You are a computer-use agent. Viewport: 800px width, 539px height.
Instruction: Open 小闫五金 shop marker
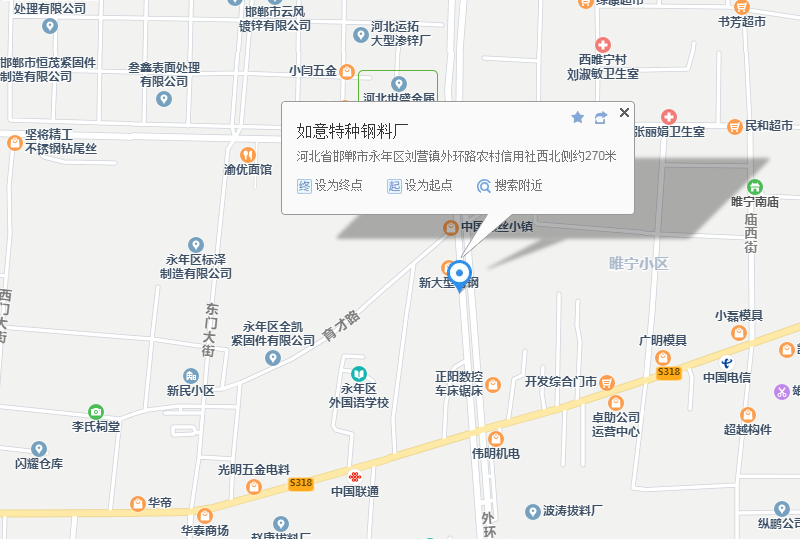(x=346, y=71)
